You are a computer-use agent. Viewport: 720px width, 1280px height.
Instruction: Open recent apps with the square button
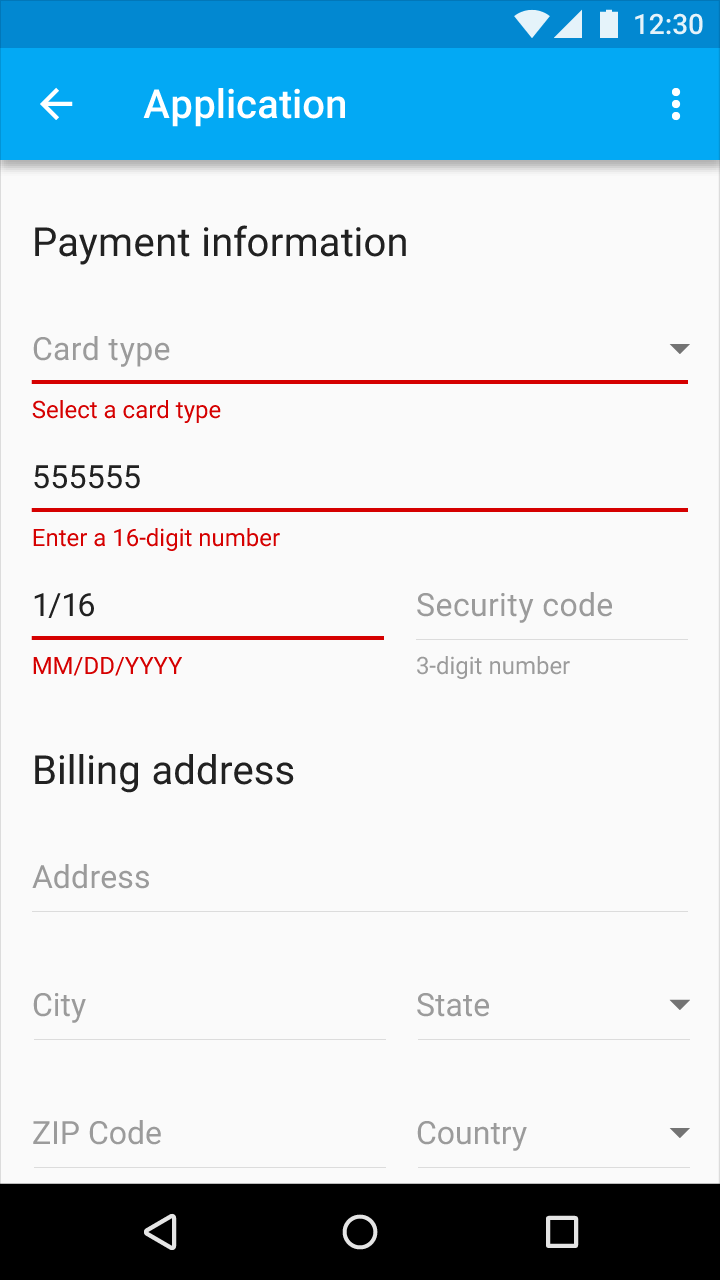pyautogui.click(x=561, y=1232)
